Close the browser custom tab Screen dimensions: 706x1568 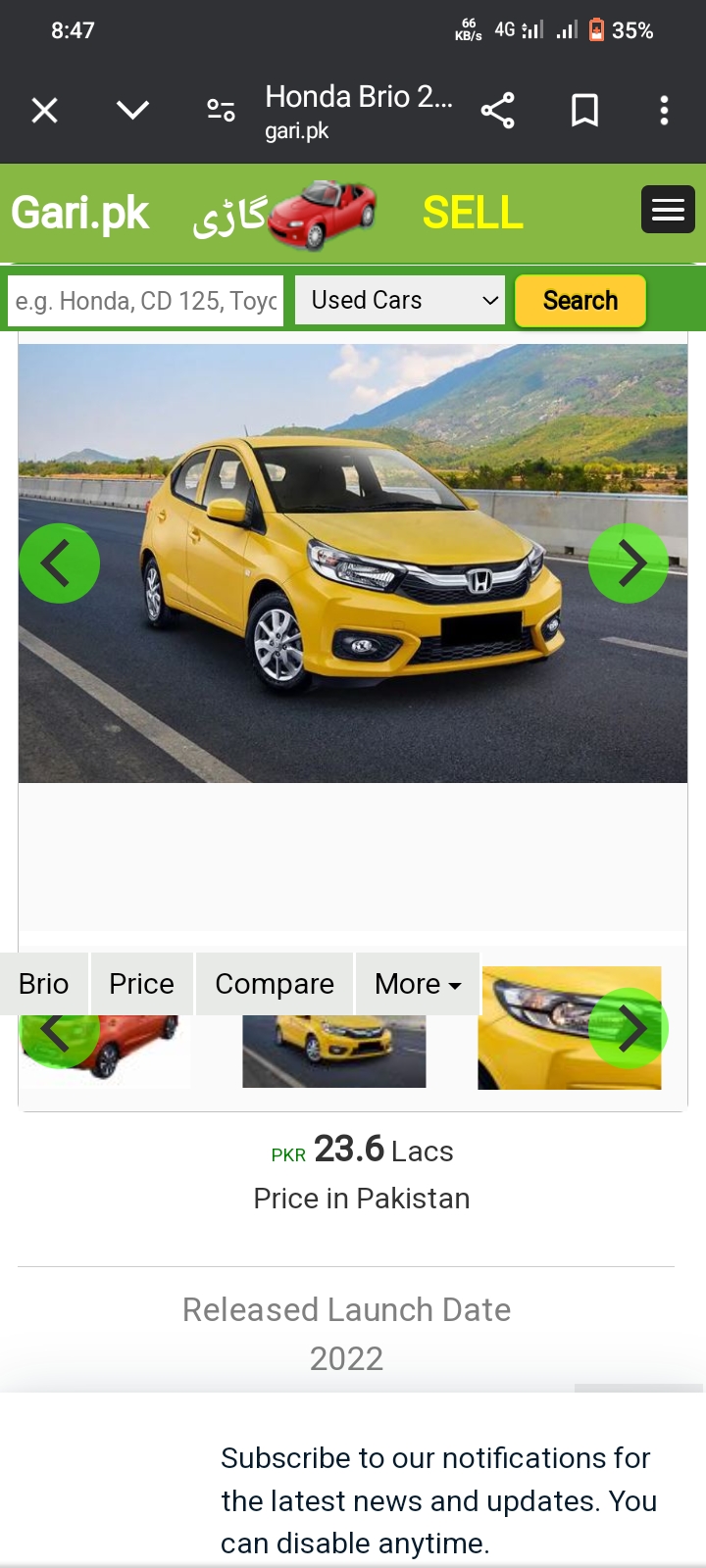pyautogui.click(x=44, y=111)
